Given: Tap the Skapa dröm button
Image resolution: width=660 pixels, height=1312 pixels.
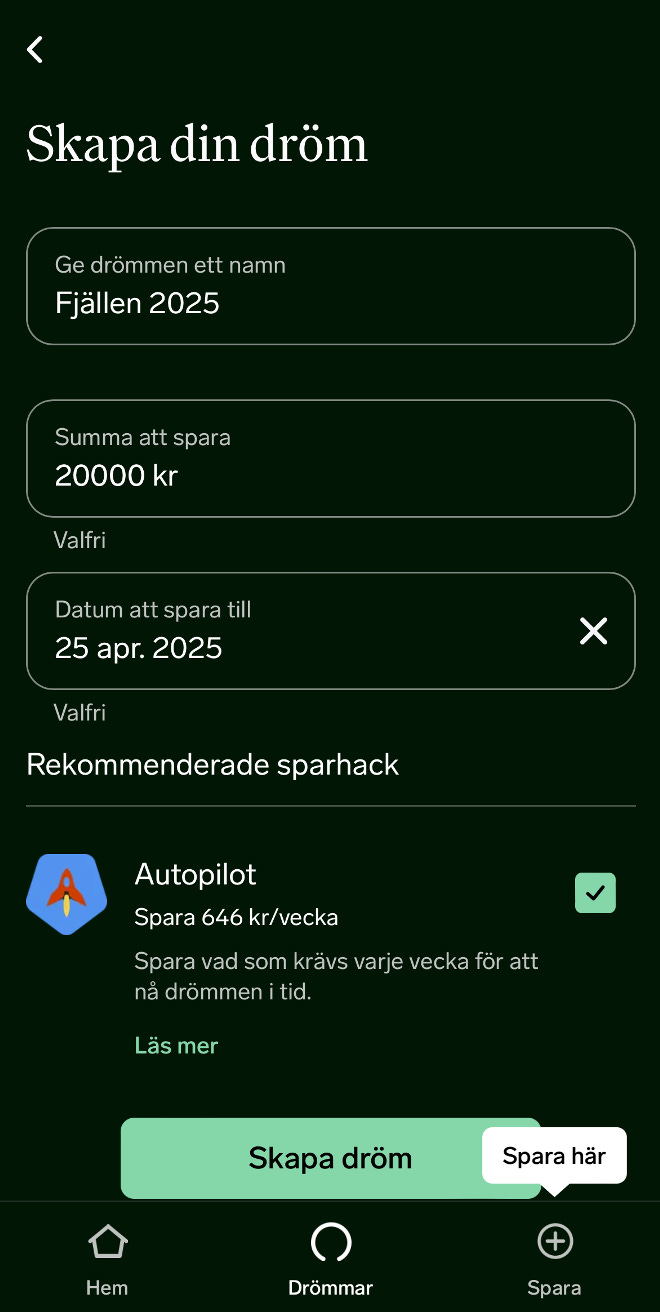Looking at the screenshot, I should click(330, 1158).
